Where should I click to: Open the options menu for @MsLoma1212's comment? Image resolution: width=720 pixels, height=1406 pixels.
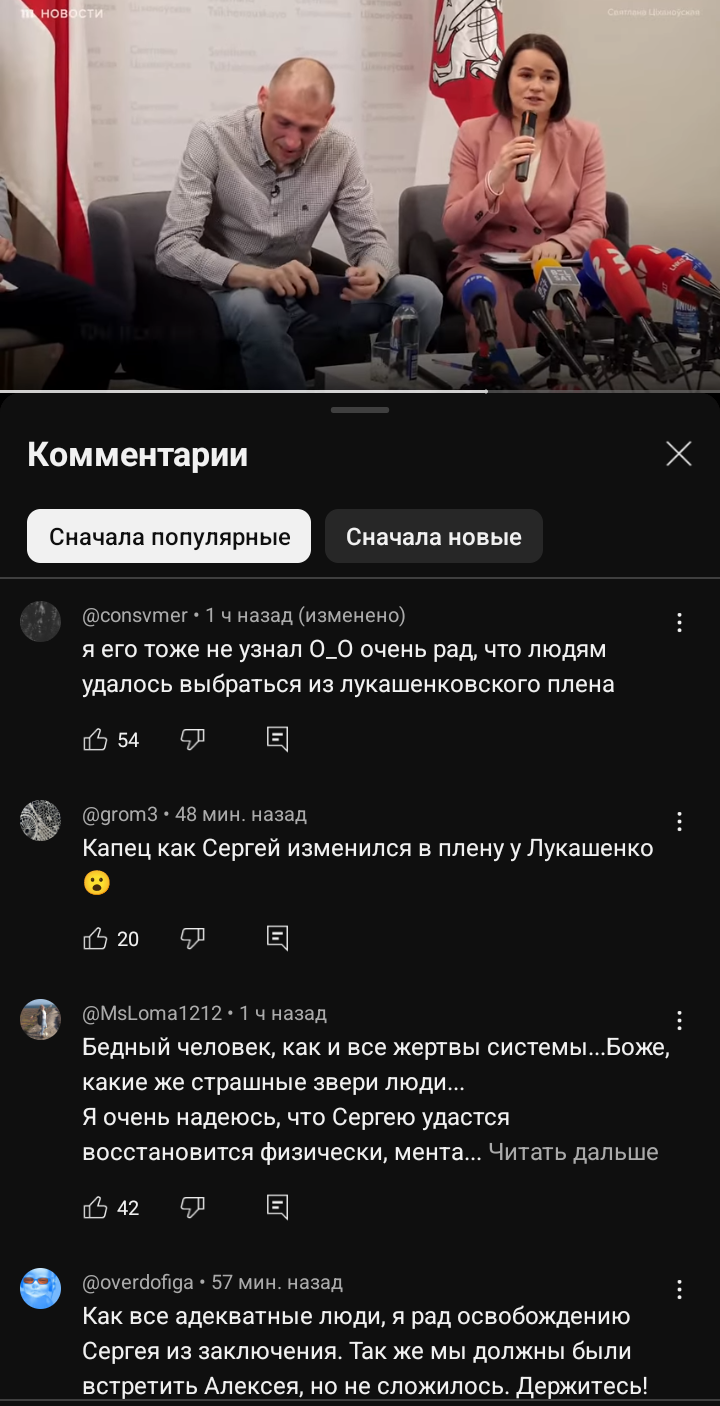click(x=679, y=1020)
